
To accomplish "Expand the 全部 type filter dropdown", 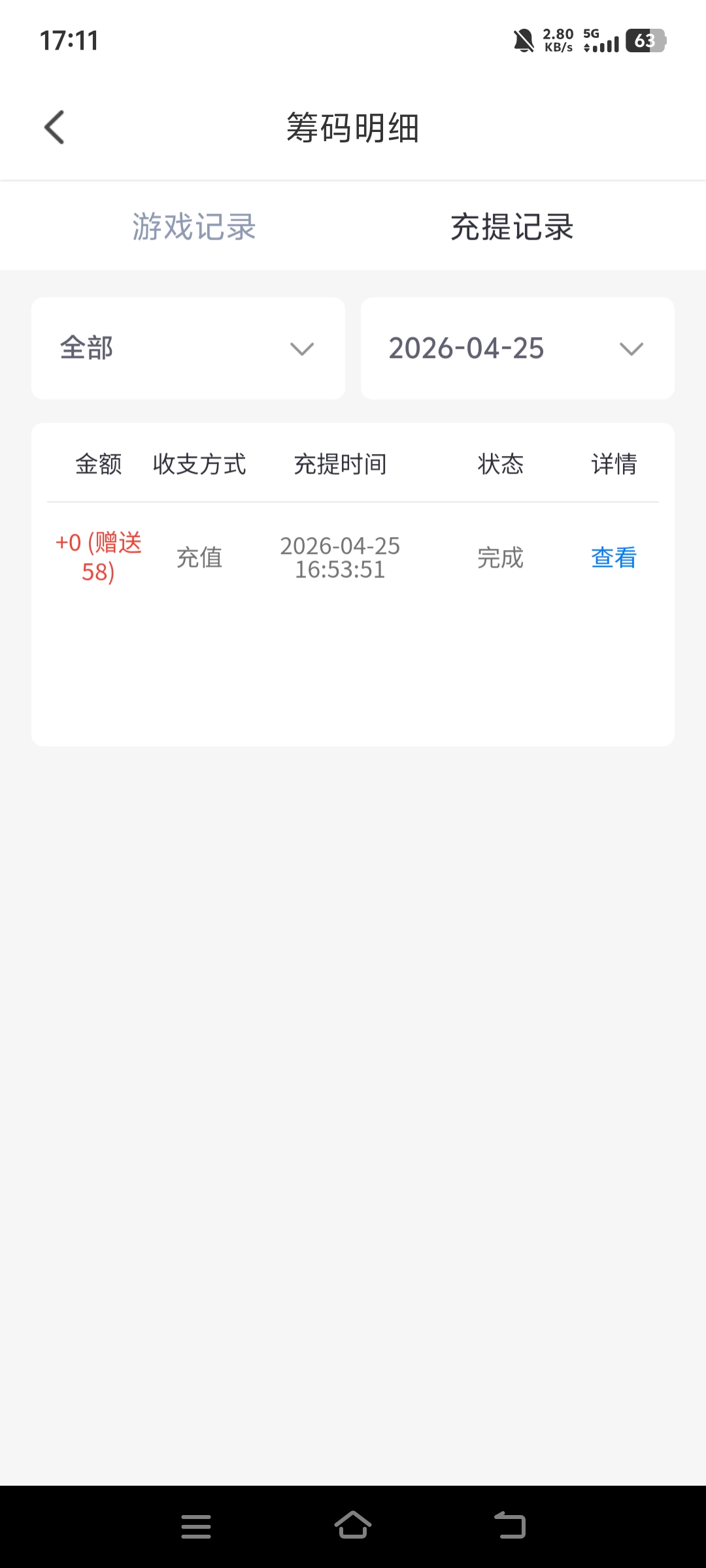I will (188, 348).
